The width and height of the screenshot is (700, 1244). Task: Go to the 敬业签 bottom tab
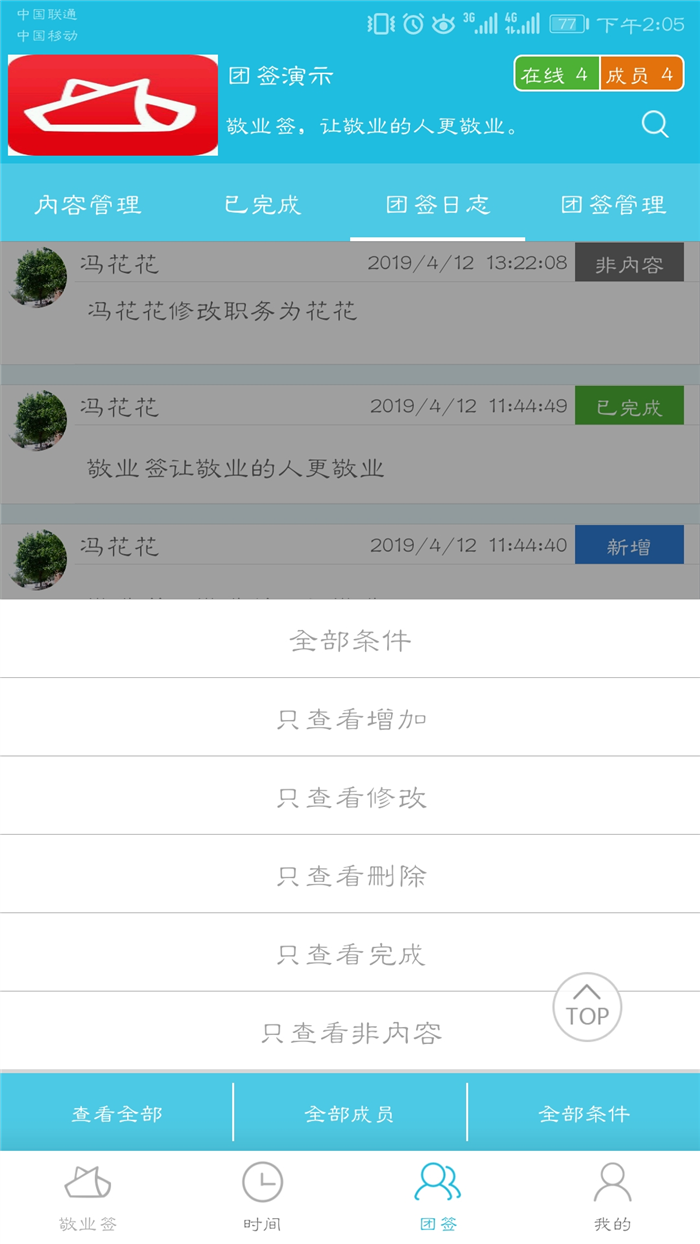point(87,1197)
